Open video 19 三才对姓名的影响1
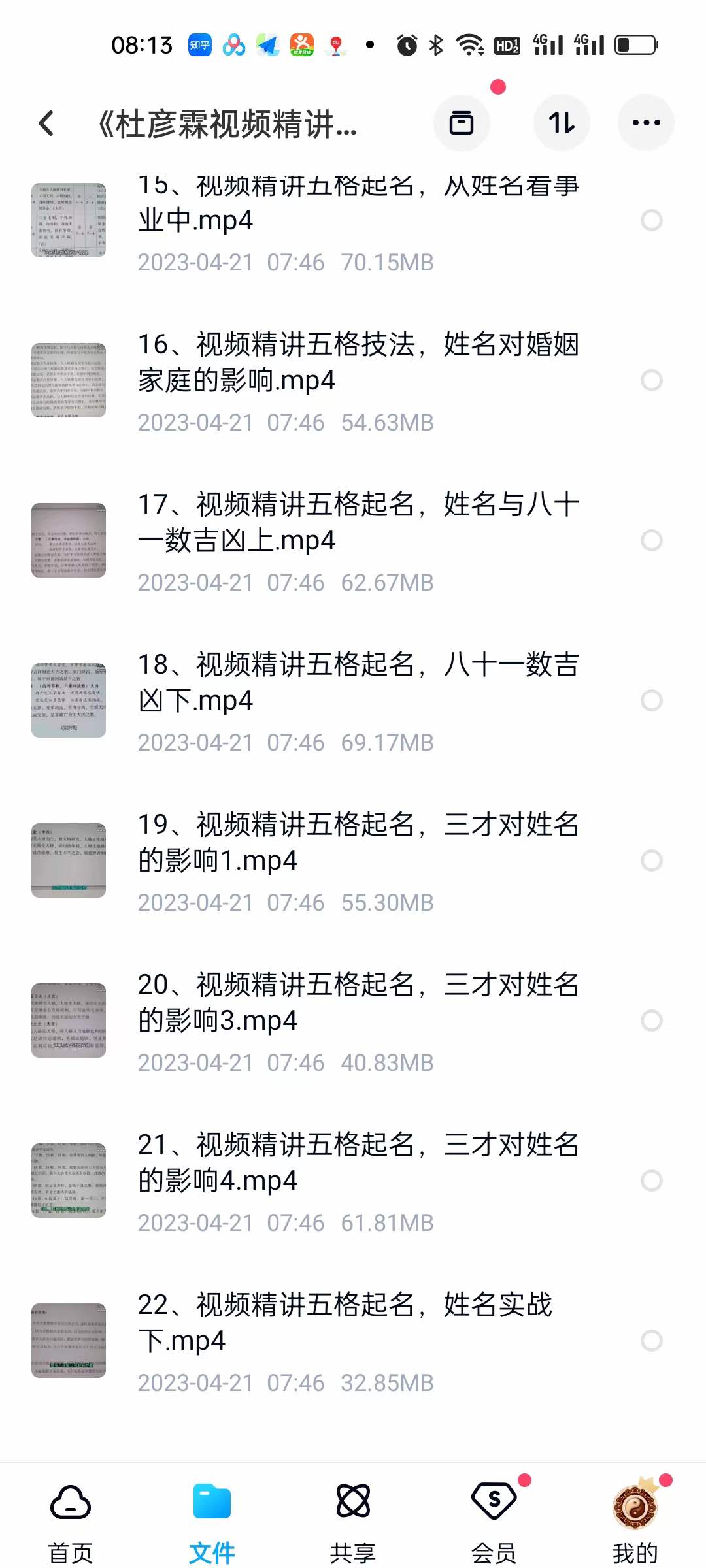 pyautogui.click(x=358, y=843)
